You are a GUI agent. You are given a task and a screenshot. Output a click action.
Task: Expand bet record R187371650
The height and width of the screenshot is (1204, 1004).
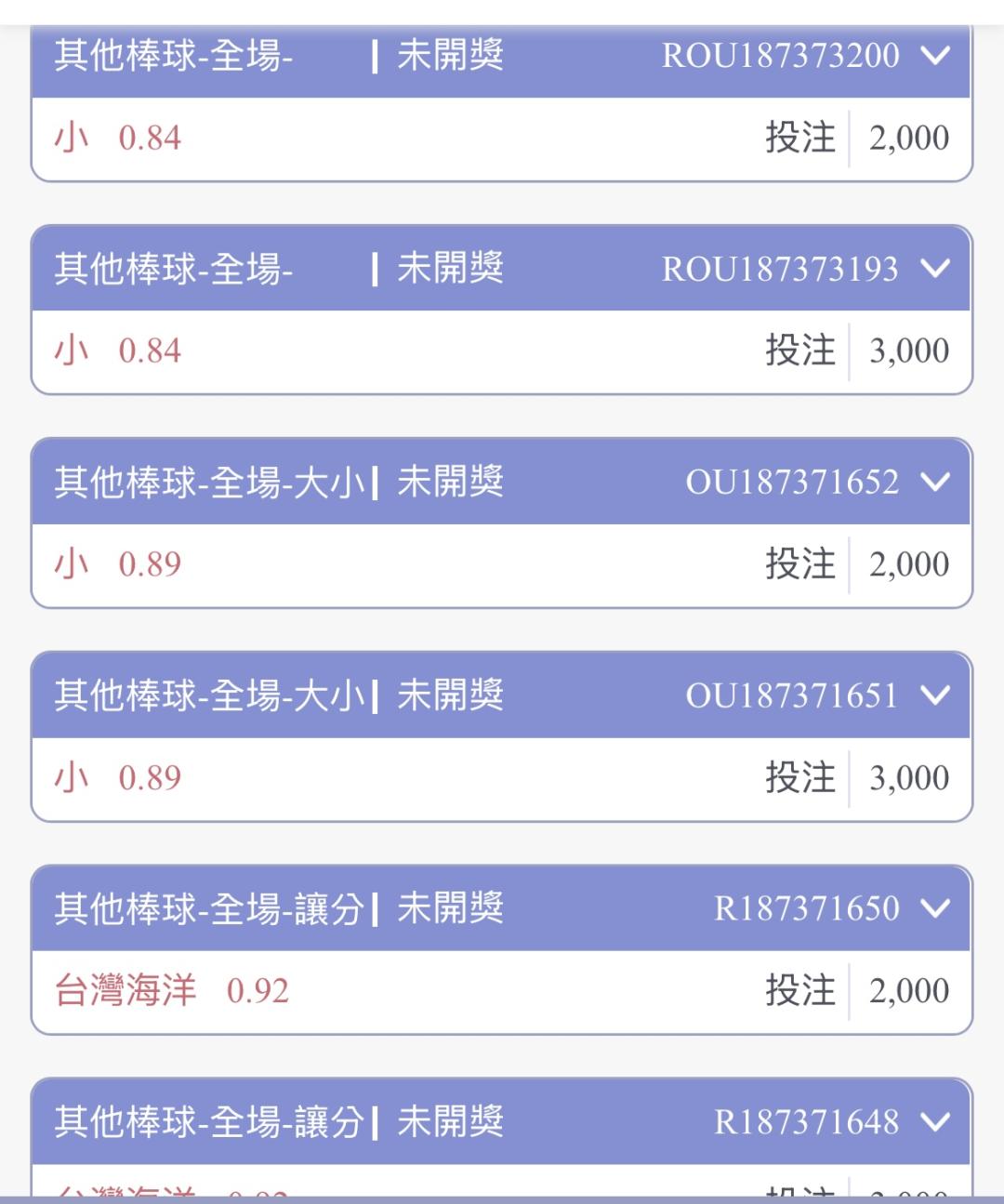(x=935, y=908)
